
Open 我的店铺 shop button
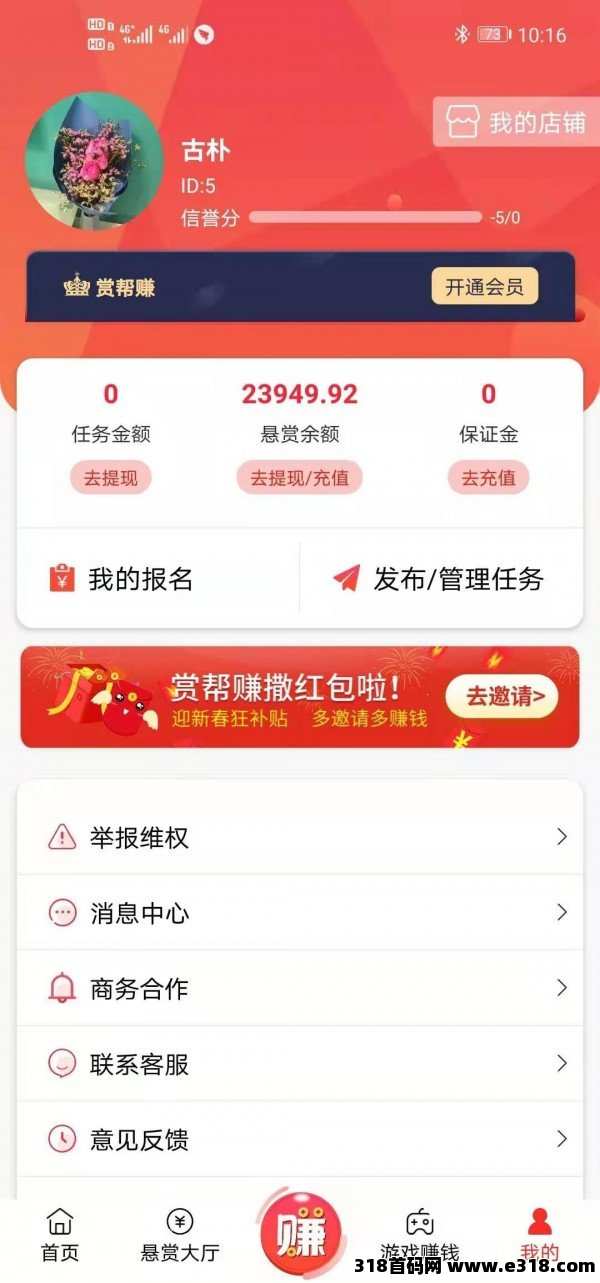(x=516, y=122)
